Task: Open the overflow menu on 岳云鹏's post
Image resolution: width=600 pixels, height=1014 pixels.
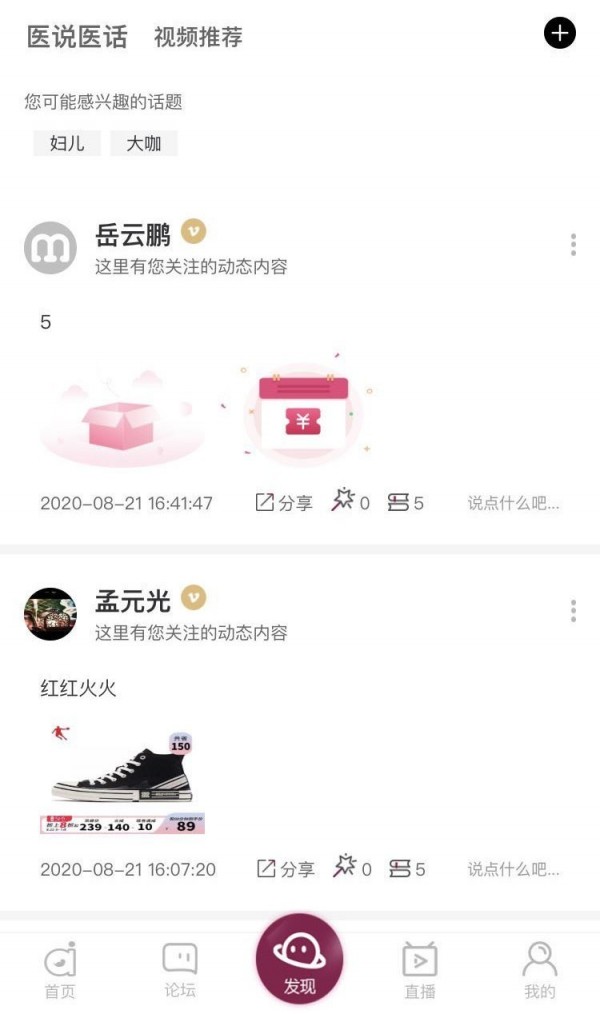Action: pyautogui.click(x=573, y=245)
